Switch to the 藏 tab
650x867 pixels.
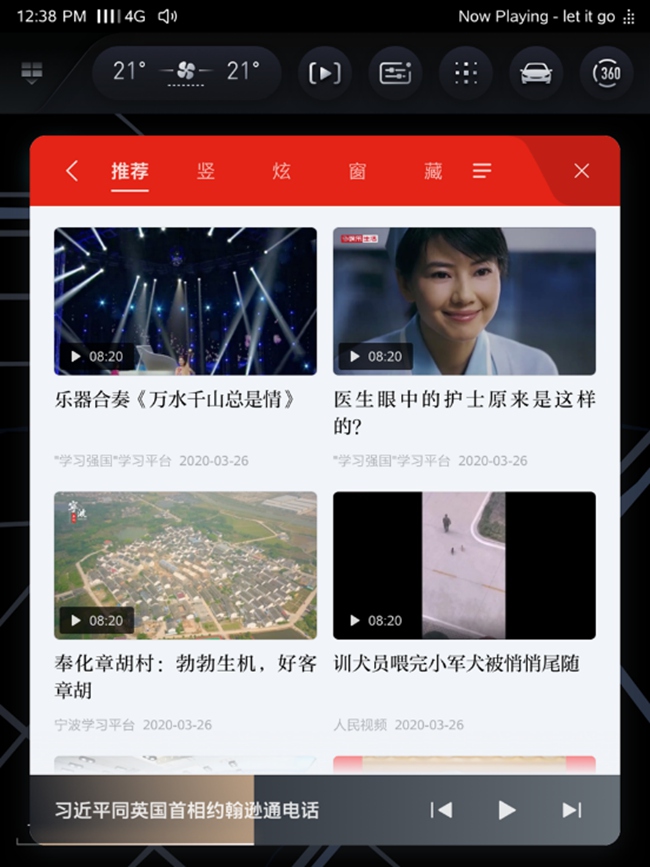(432, 171)
